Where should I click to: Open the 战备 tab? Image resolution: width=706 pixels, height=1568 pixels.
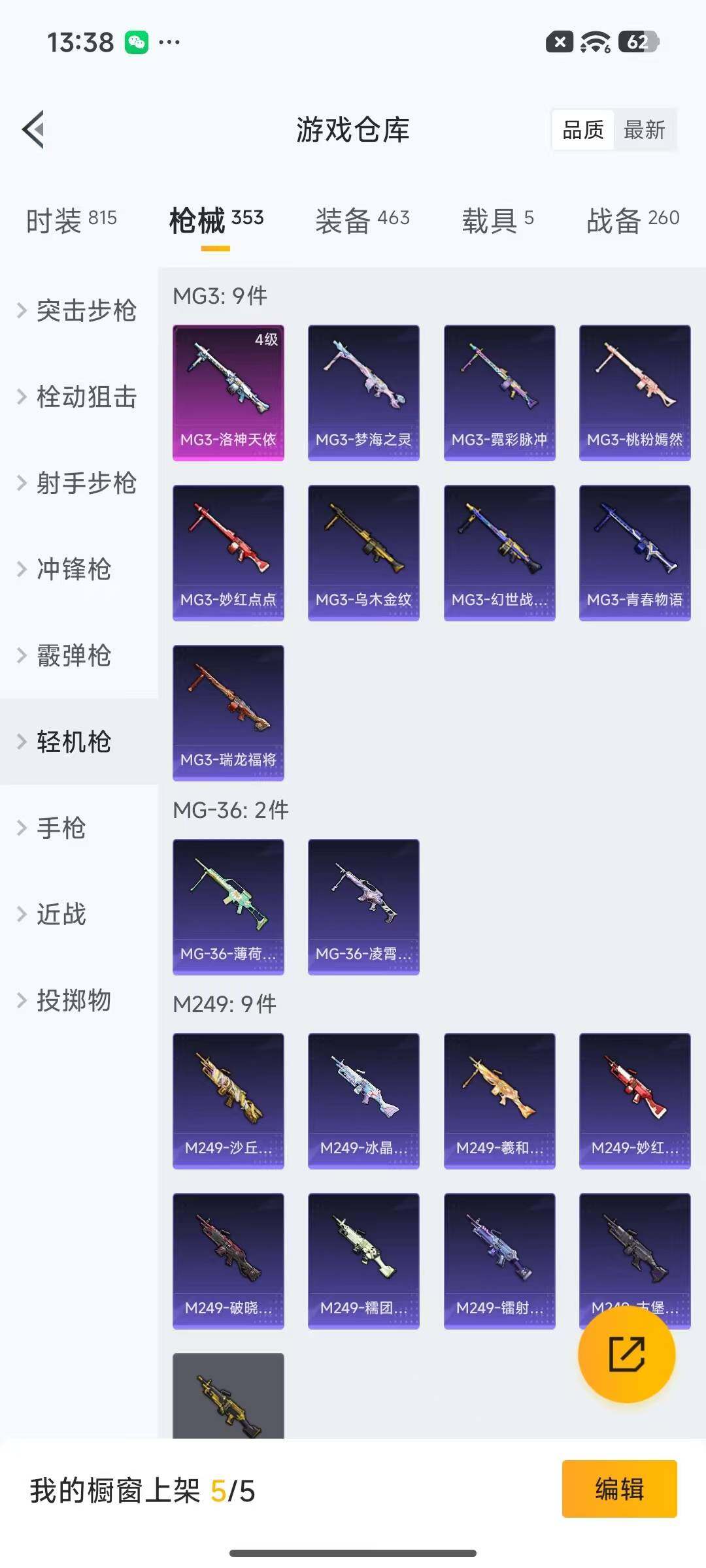coord(632,220)
